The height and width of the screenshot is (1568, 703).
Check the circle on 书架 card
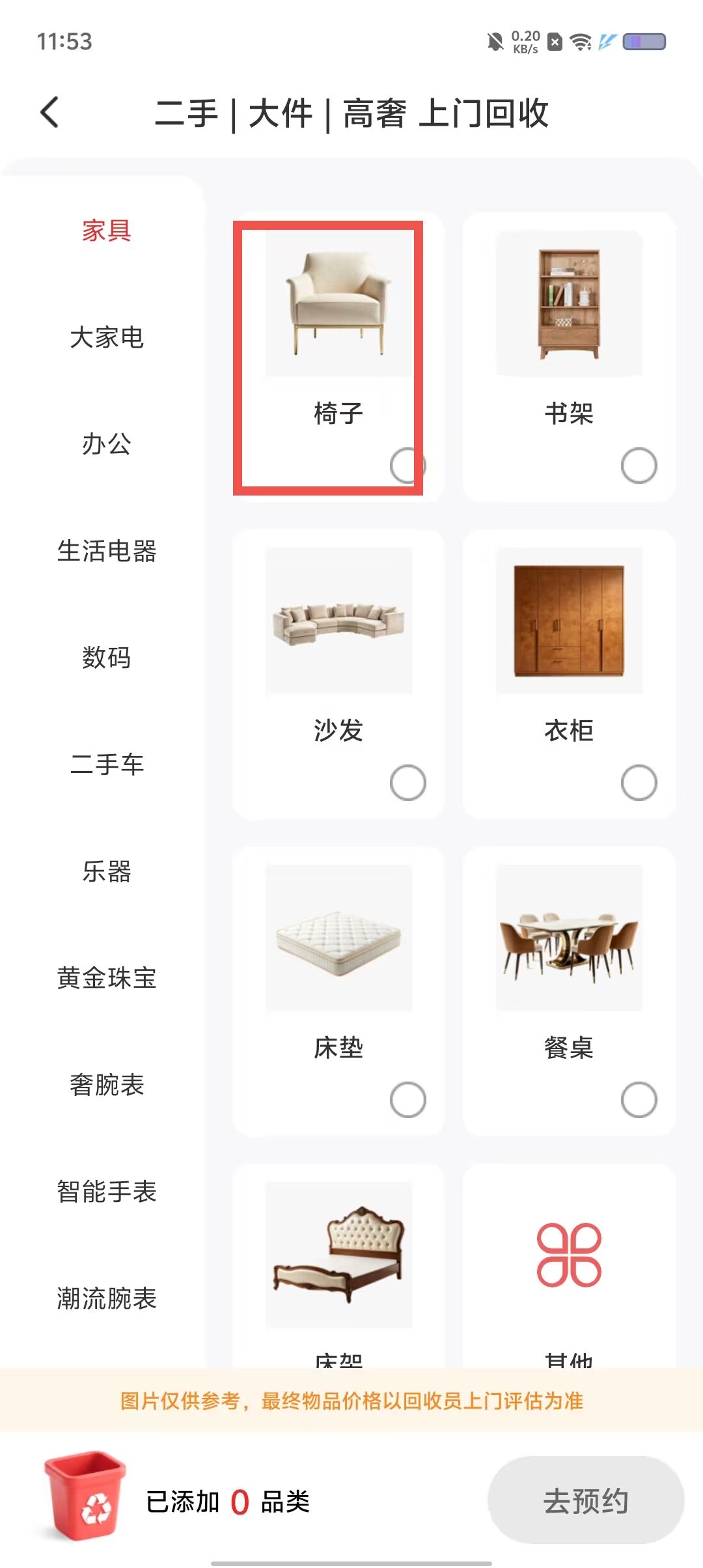(x=639, y=466)
